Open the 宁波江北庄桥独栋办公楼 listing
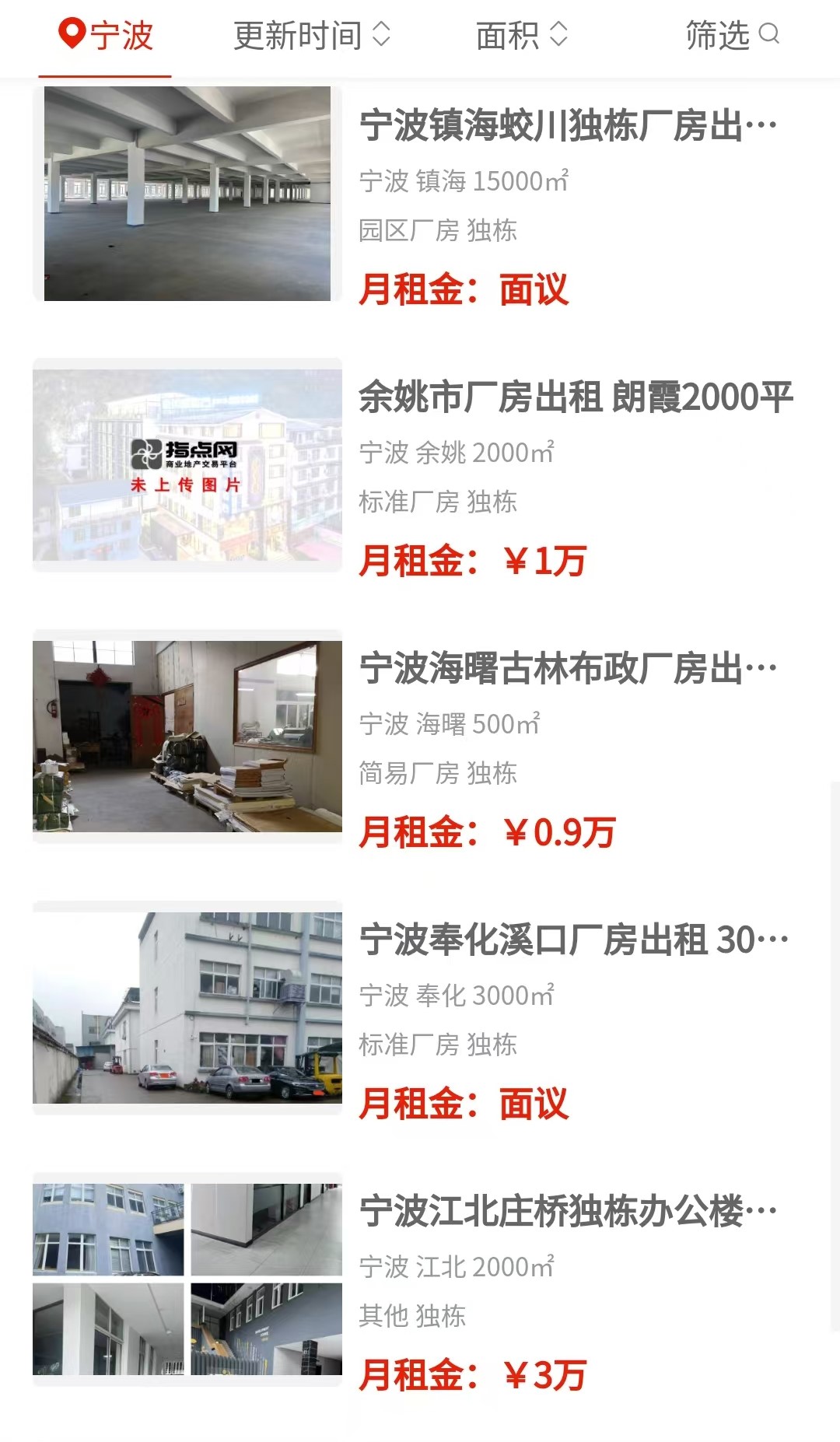This screenshot has width=840, height=1442. (568, 1212)
